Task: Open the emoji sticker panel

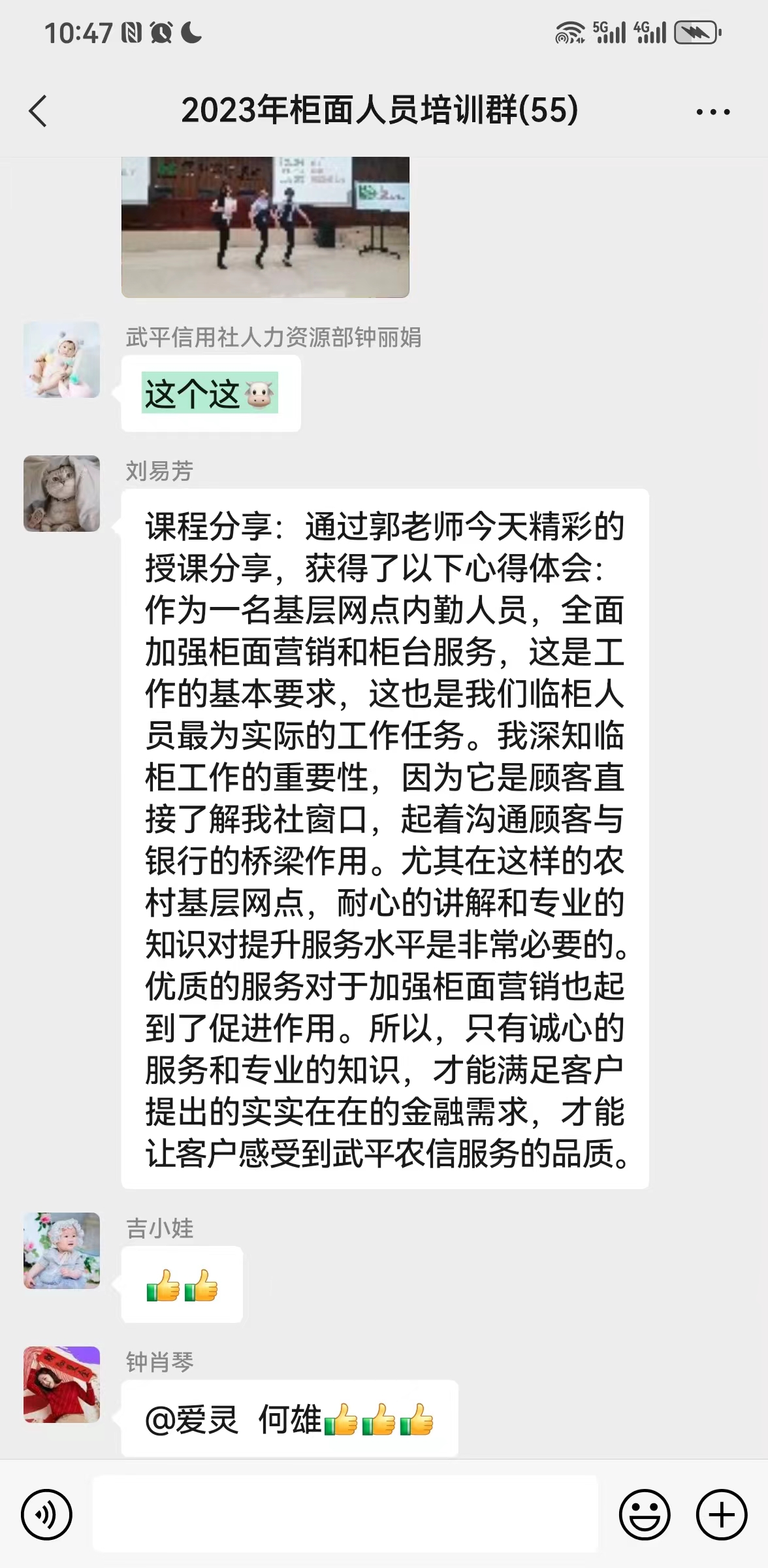Action: coord(644,1514)
